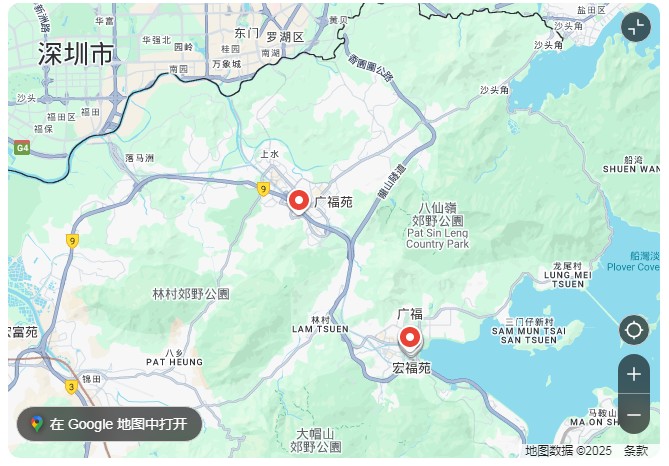Select the red pin at 广福苑

tap(298, 201)
